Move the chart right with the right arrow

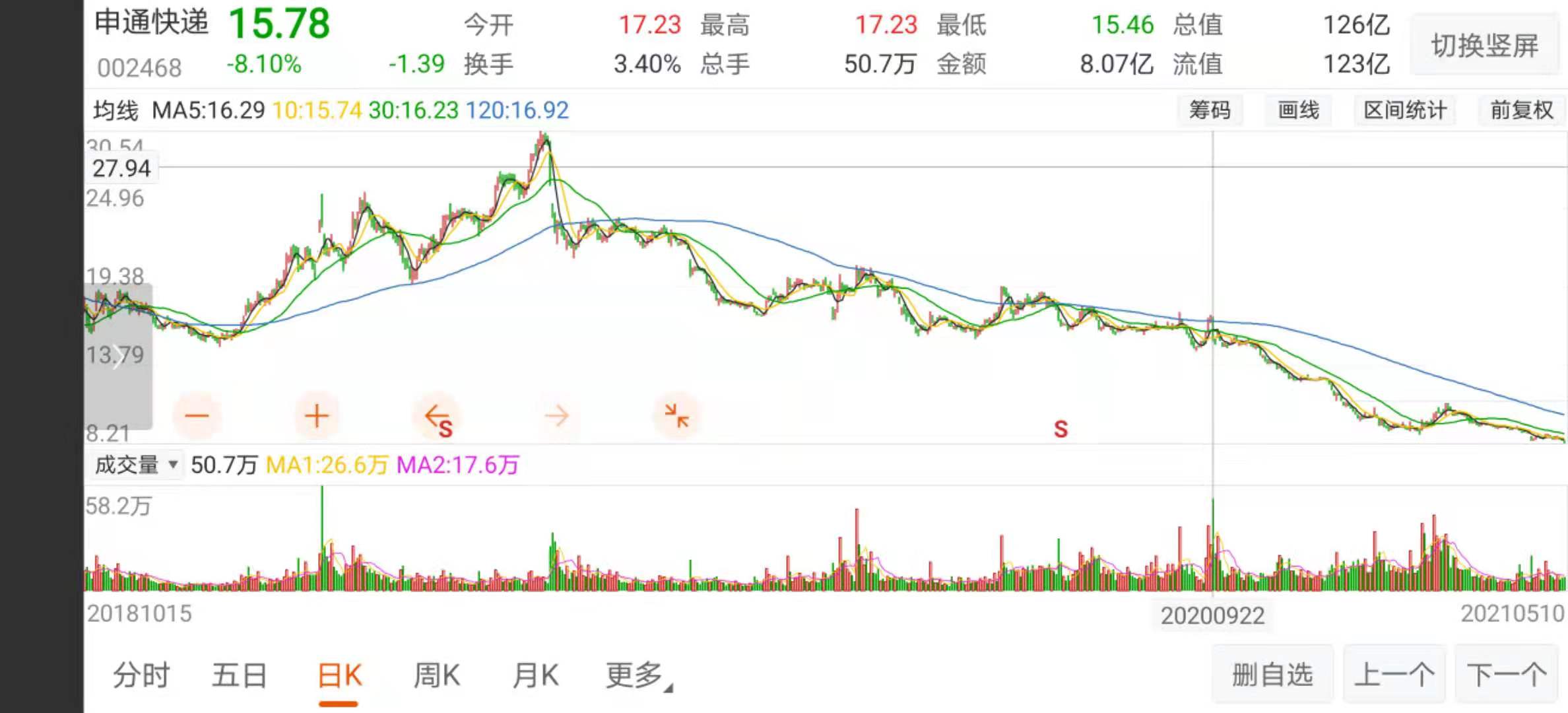(556, 416)
